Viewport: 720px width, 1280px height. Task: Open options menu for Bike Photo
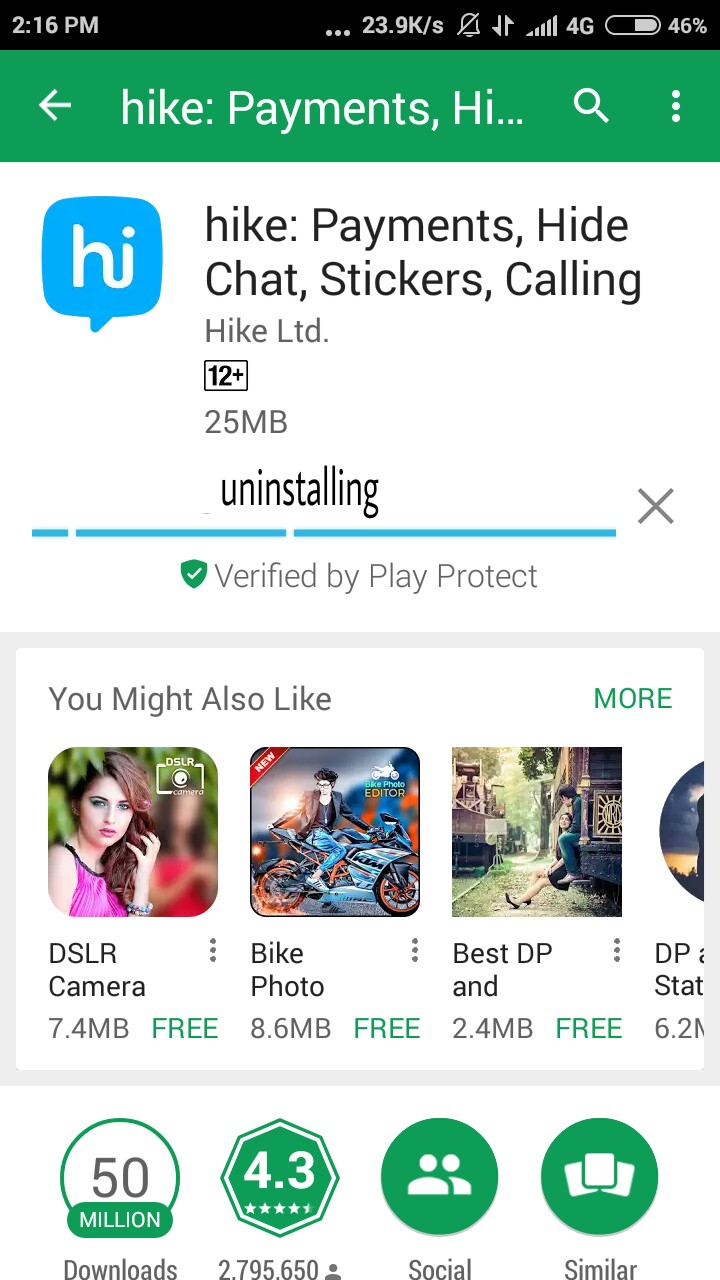coord(415,951)
